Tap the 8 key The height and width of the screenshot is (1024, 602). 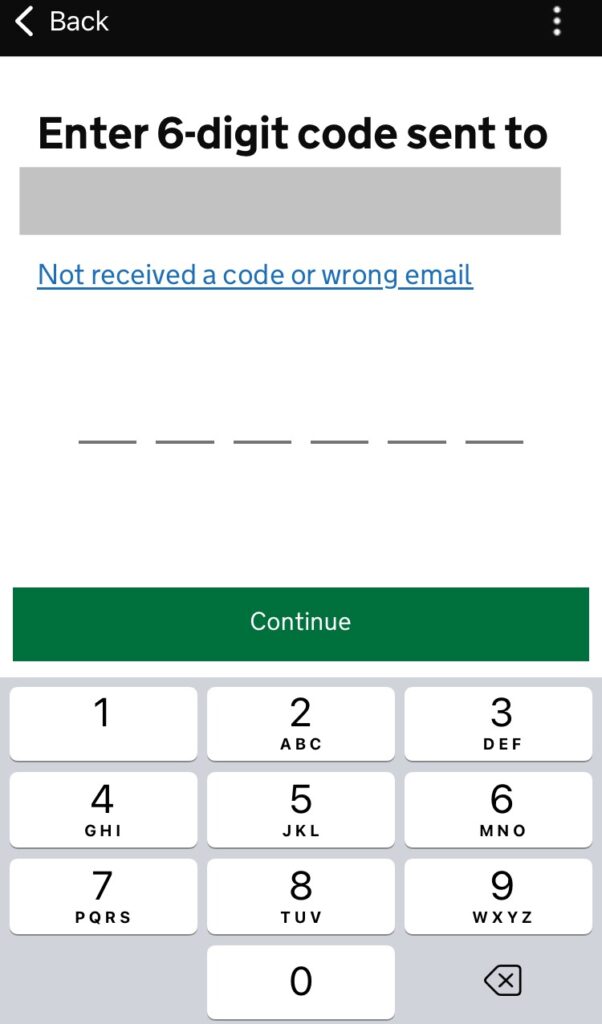pyautogui.click(x=300, y=896)
